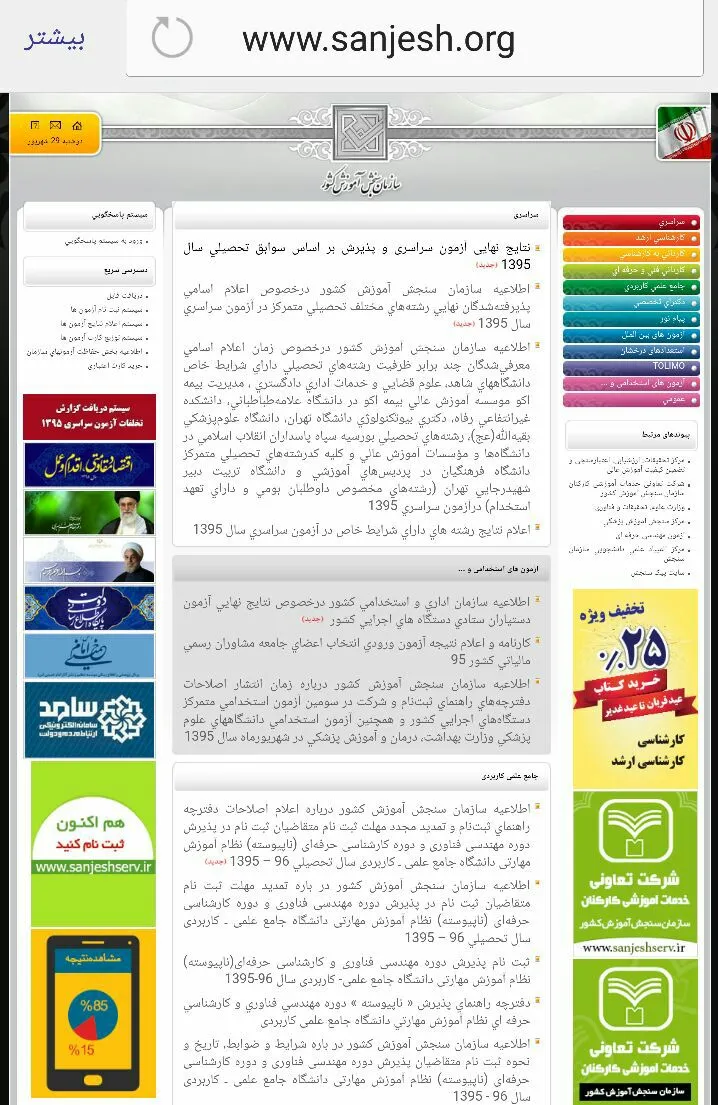The image size is (718, 1105).
Task: Open the بیشتر (more) browser menu
Action: [54, 39]
